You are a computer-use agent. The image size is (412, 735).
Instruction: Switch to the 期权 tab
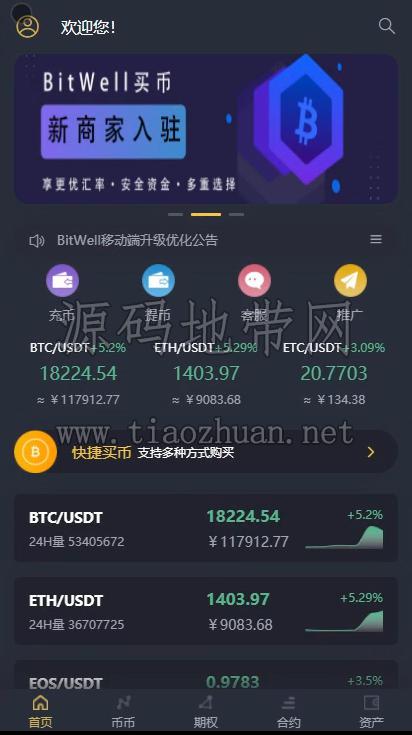coord(206,712)
